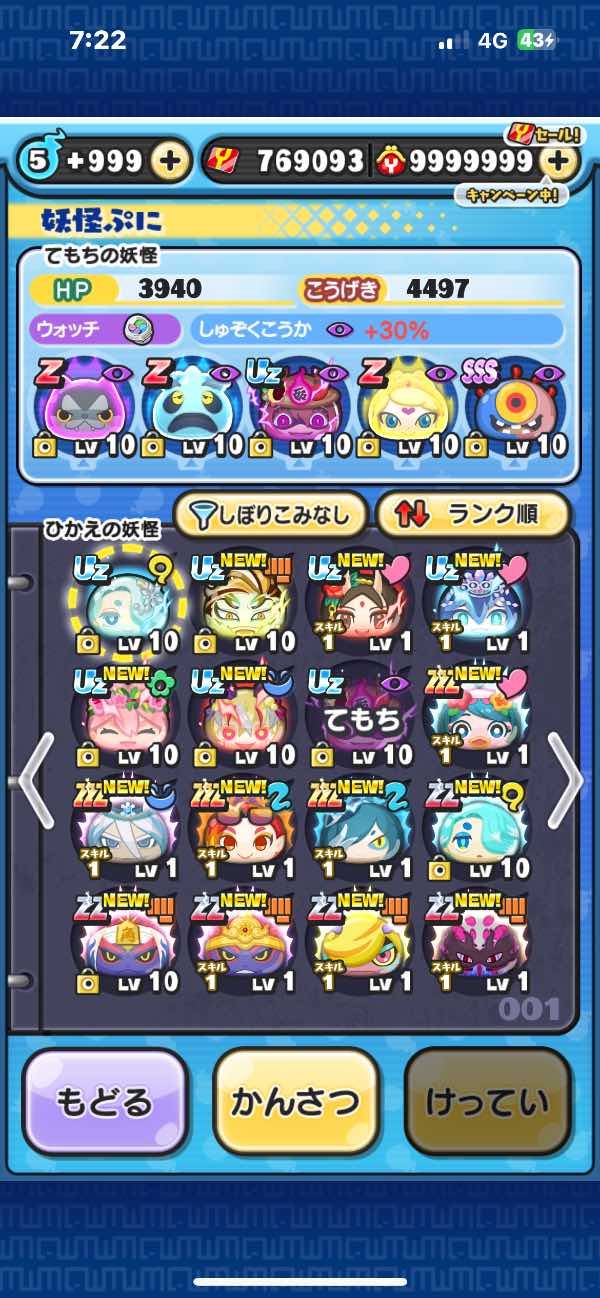
Task: Add more coins via the plus button
Action: [560, 162]
